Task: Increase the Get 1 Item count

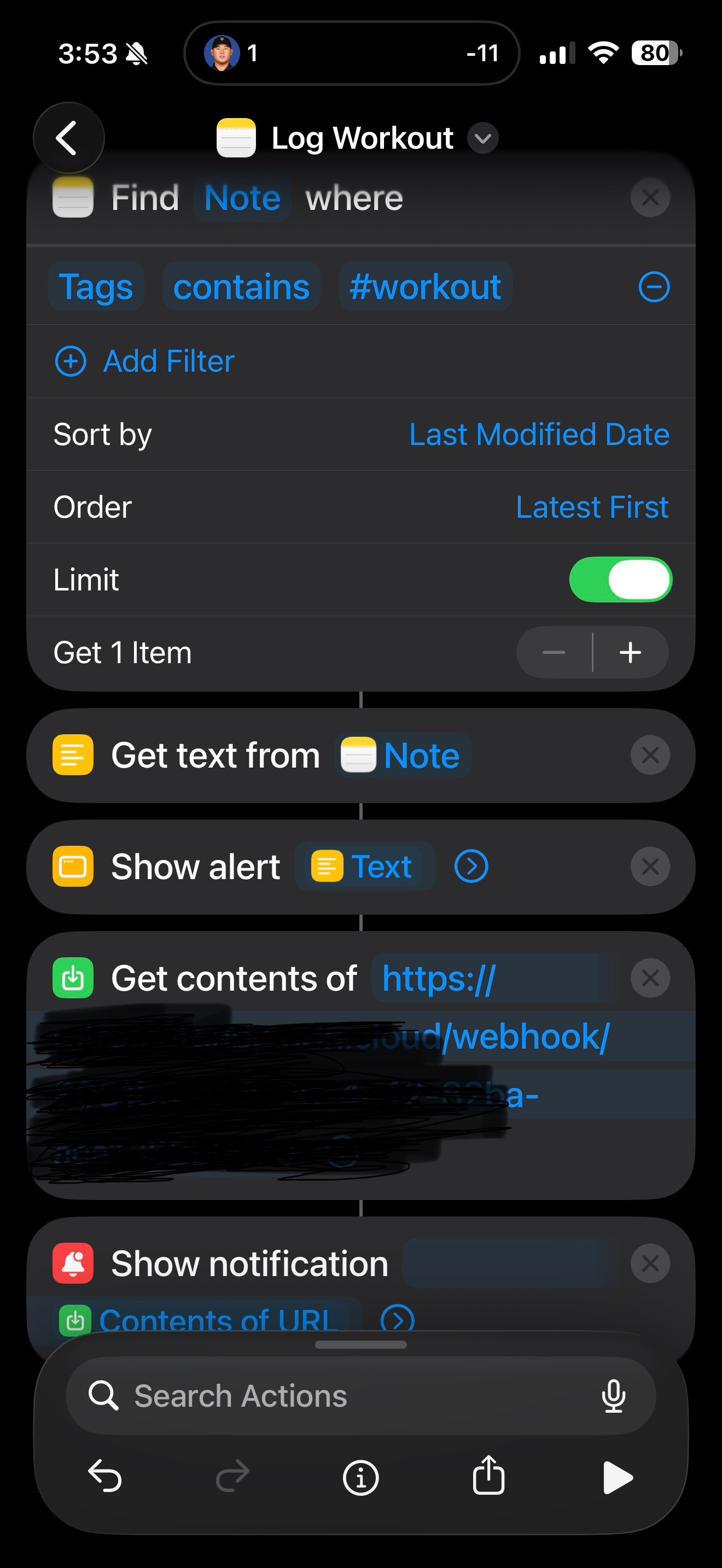Action: point(631,653)
